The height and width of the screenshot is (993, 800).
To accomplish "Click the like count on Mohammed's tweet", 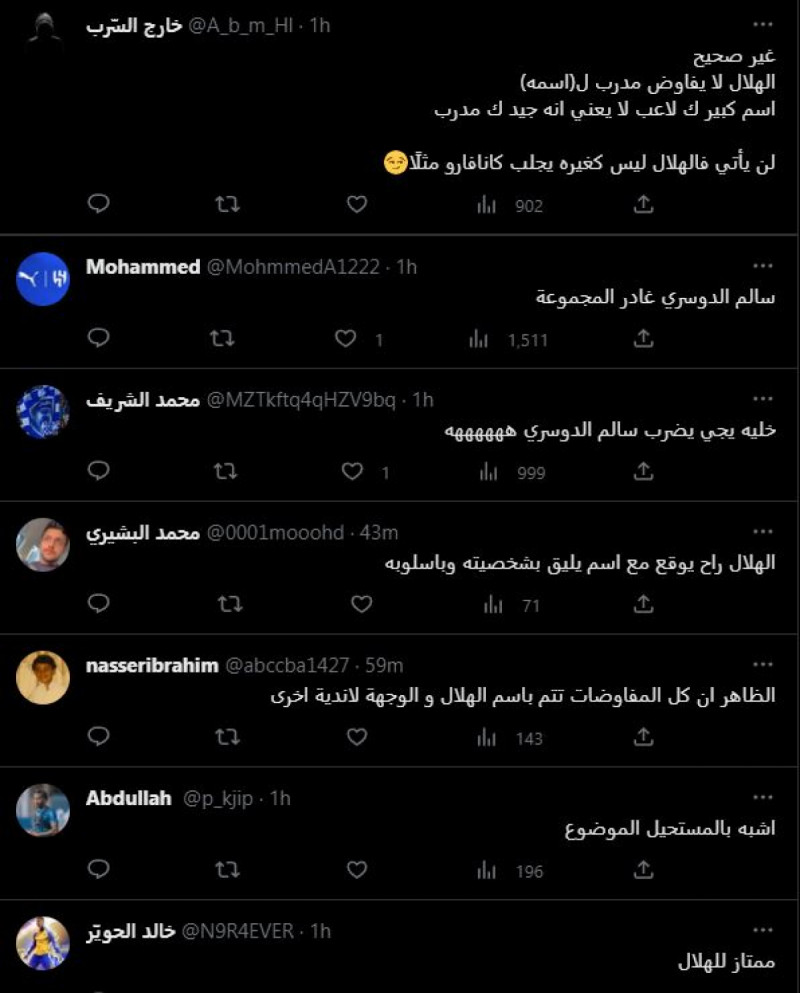I will click(380, 339).
